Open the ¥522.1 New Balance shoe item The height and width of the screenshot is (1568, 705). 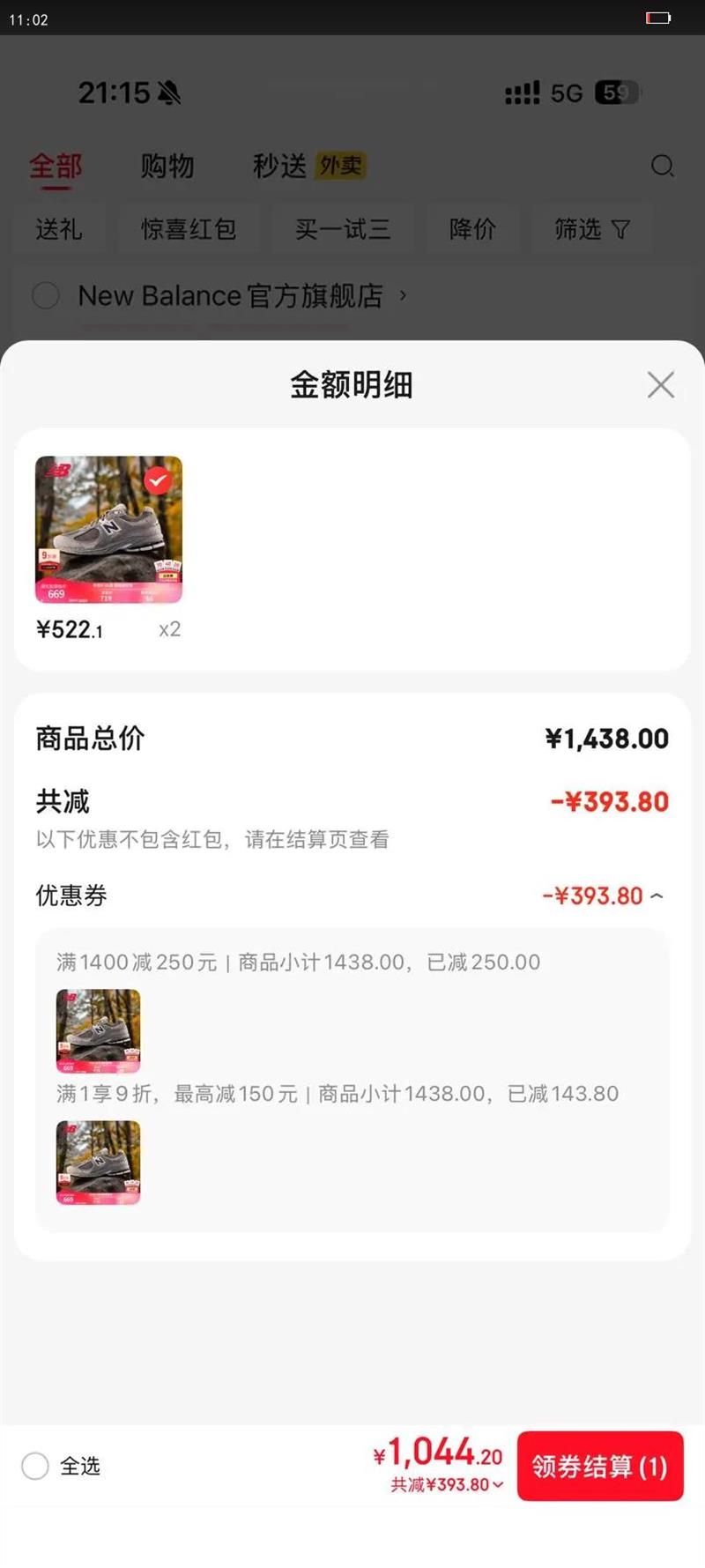[108, 530]
